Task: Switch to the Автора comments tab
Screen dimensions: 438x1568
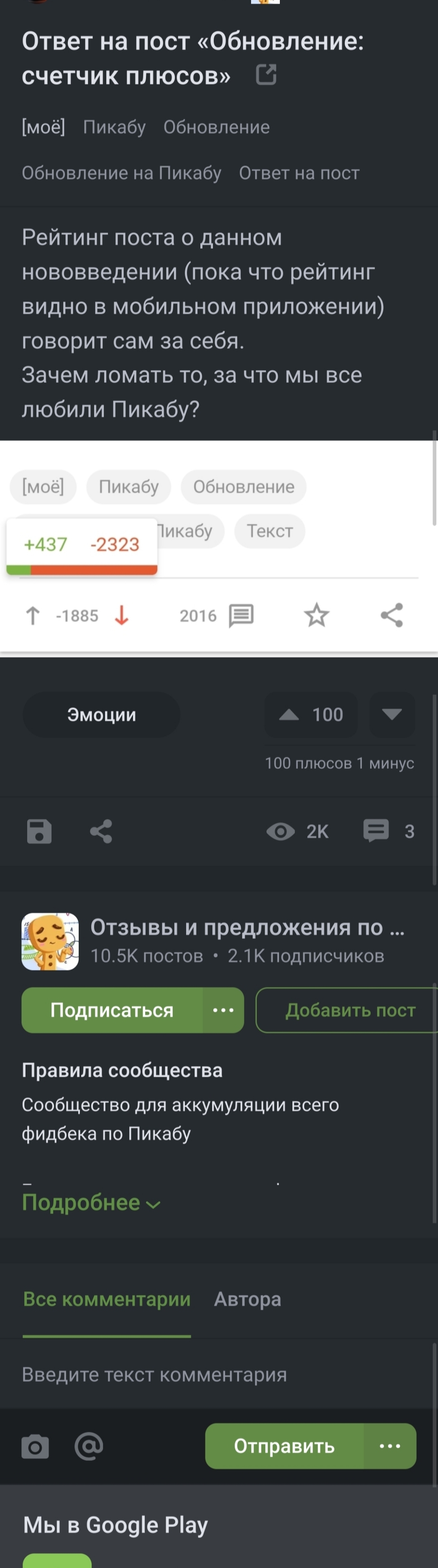Action: point(248,1299)
